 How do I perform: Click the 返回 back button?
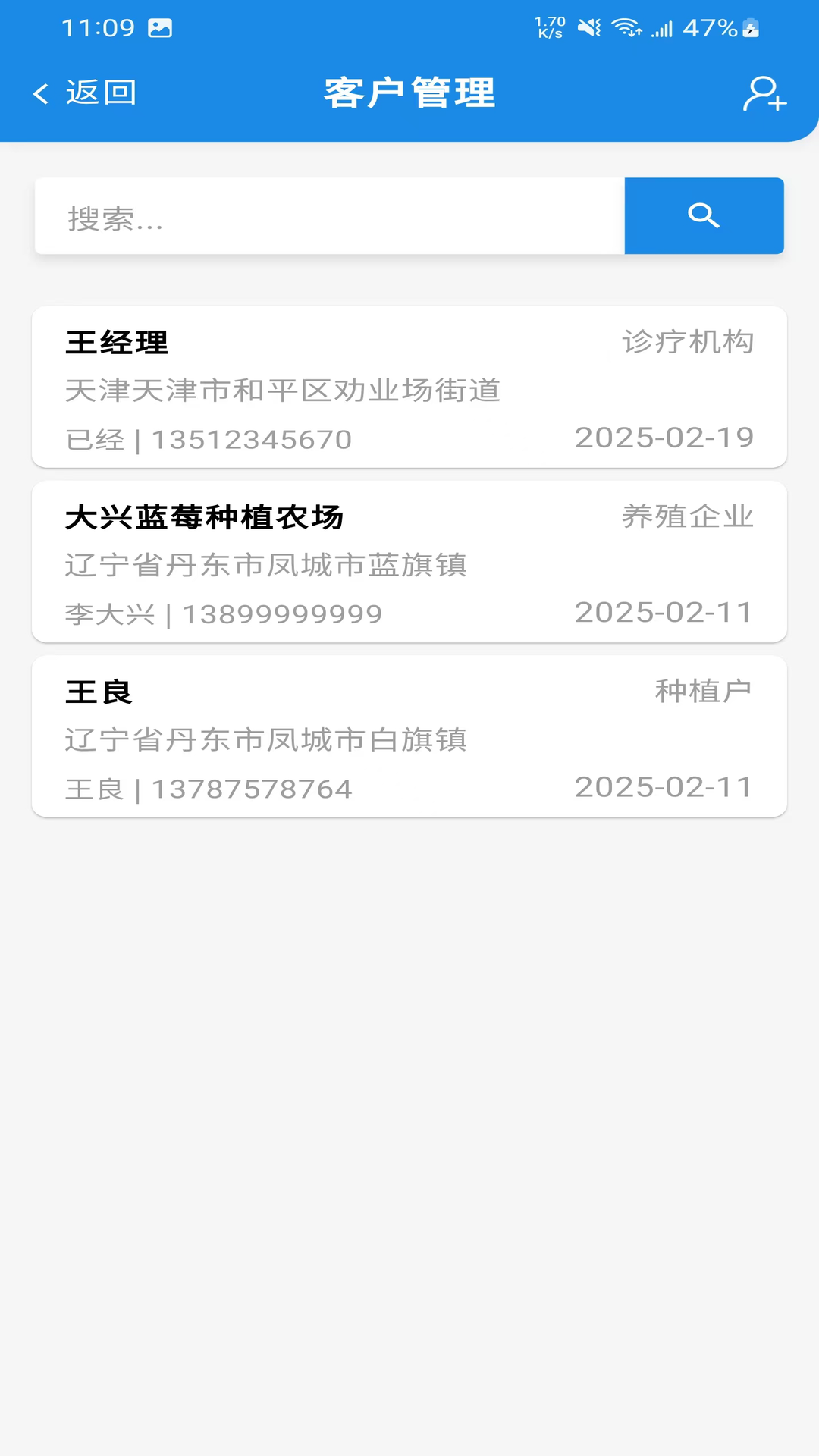click(x=101, y=93)
